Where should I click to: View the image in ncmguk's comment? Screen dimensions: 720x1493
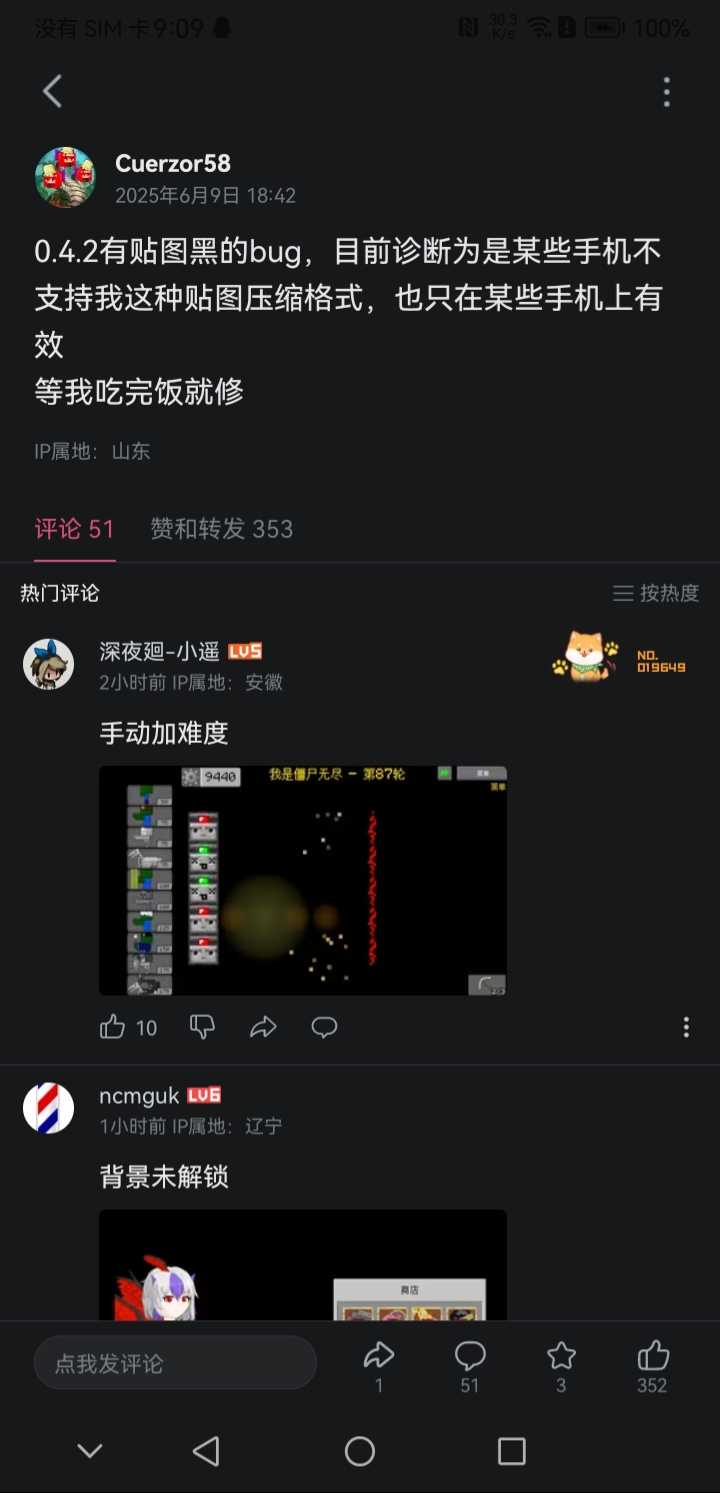(x=302, y=1265)
